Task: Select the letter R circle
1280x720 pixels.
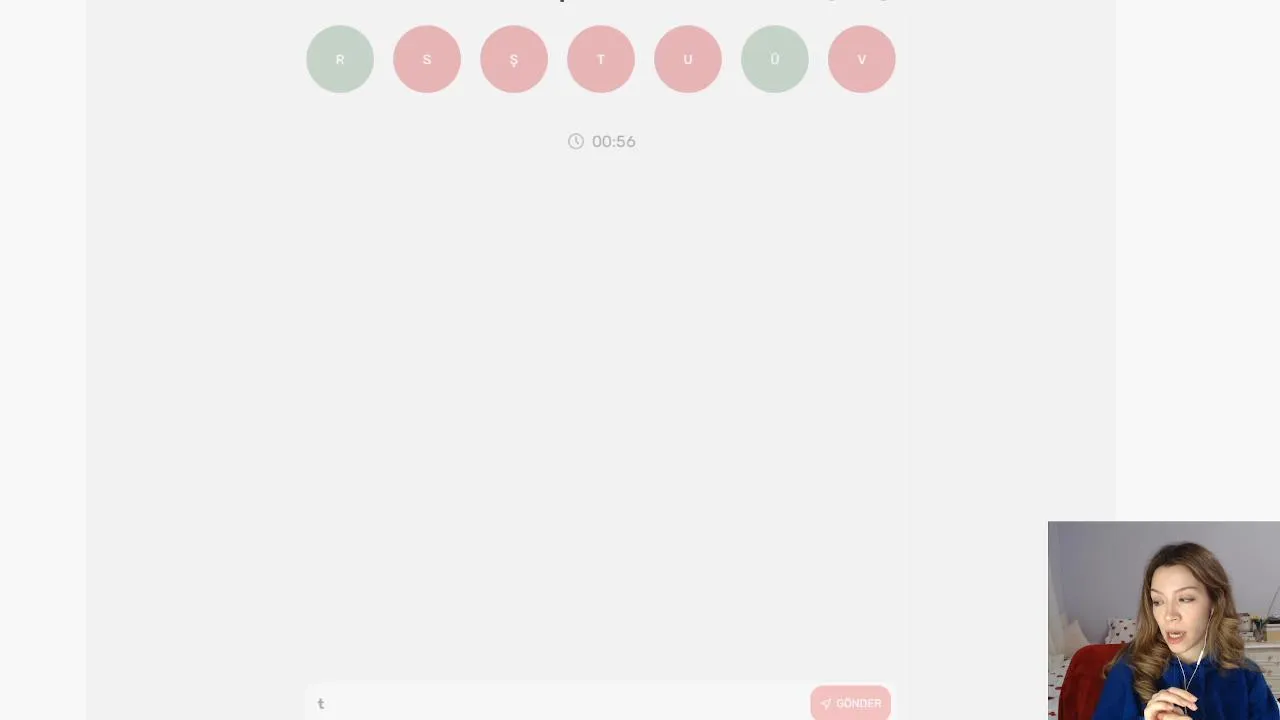Action: (340, 59)
